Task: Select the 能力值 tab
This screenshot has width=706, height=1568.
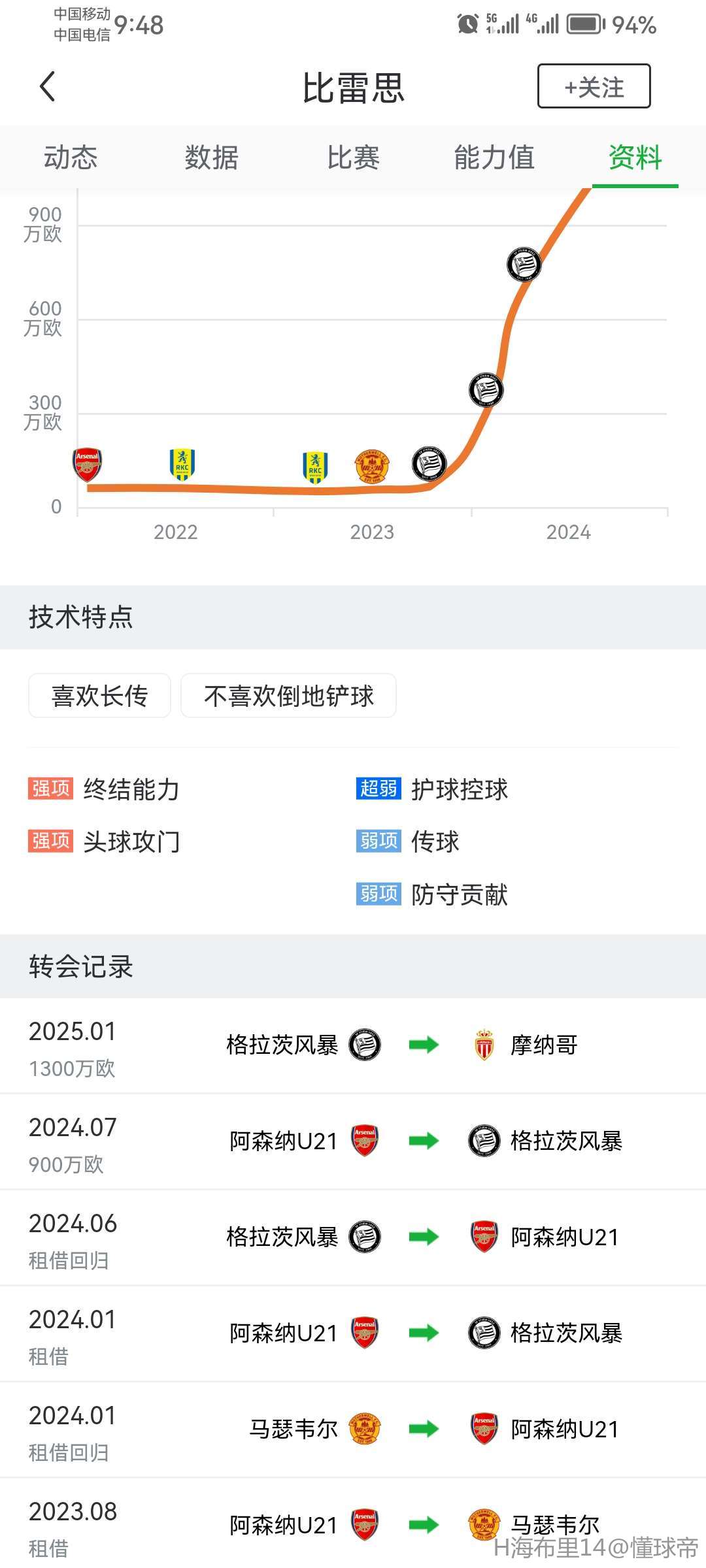Action: click(x=494, y=158)
